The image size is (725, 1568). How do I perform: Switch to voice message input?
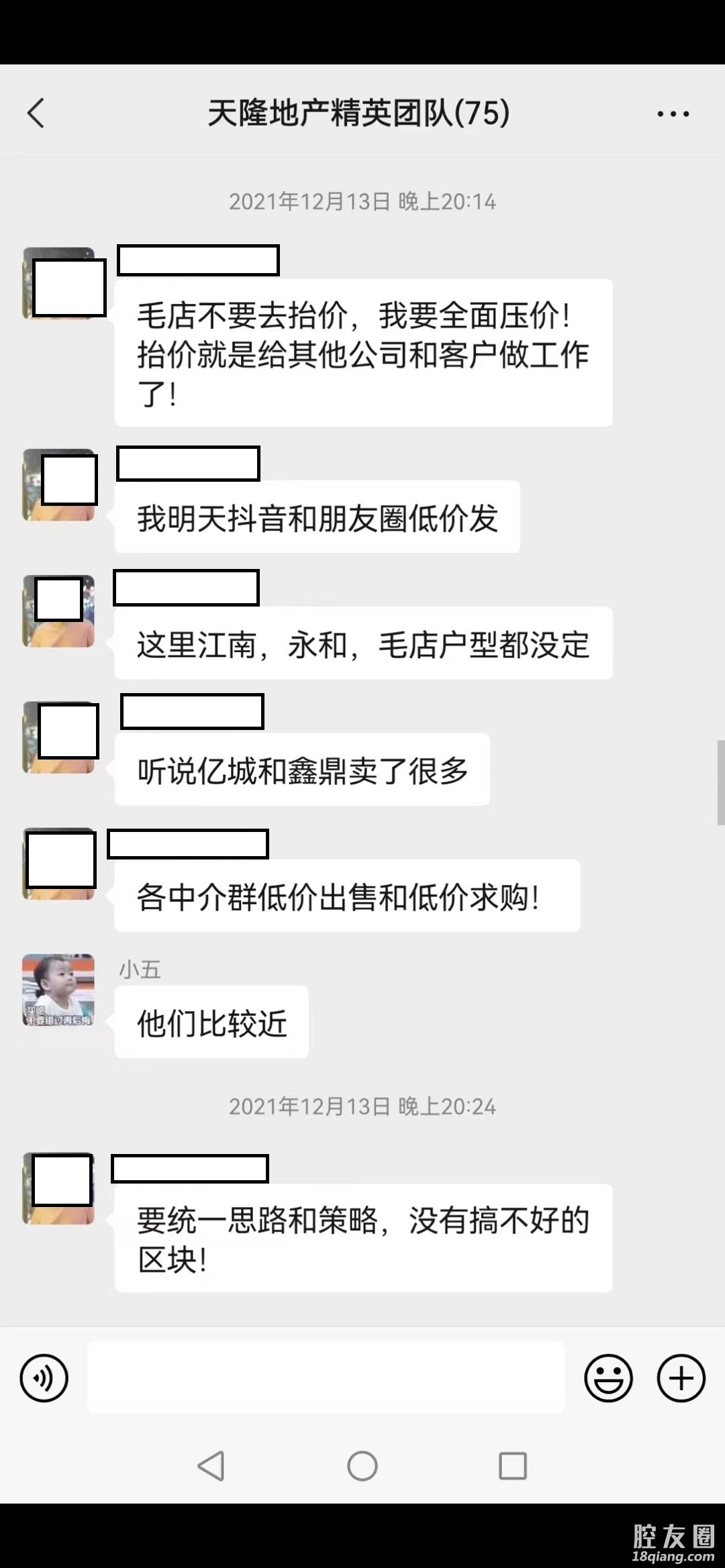click(x=44, y=1378)
